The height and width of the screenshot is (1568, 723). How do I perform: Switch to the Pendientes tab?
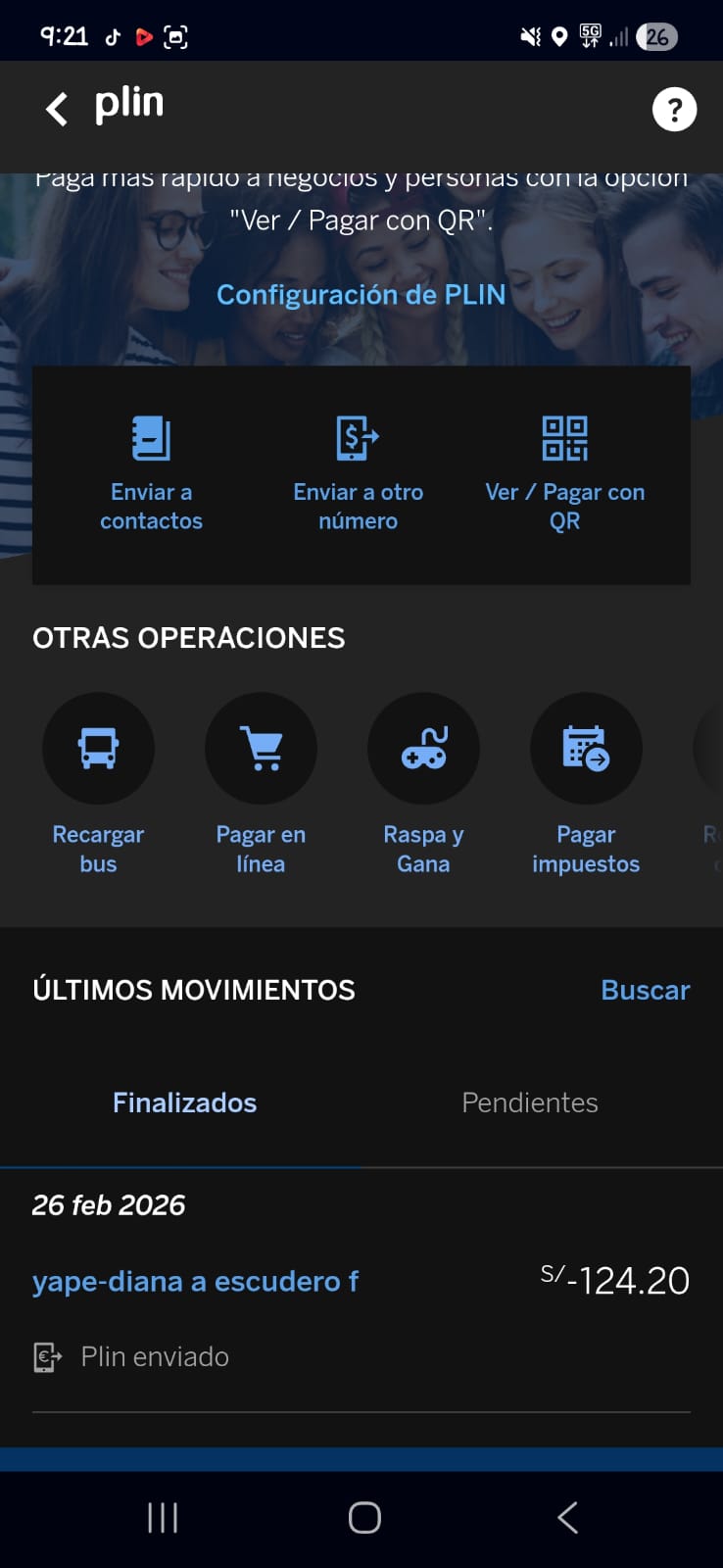530,1102
